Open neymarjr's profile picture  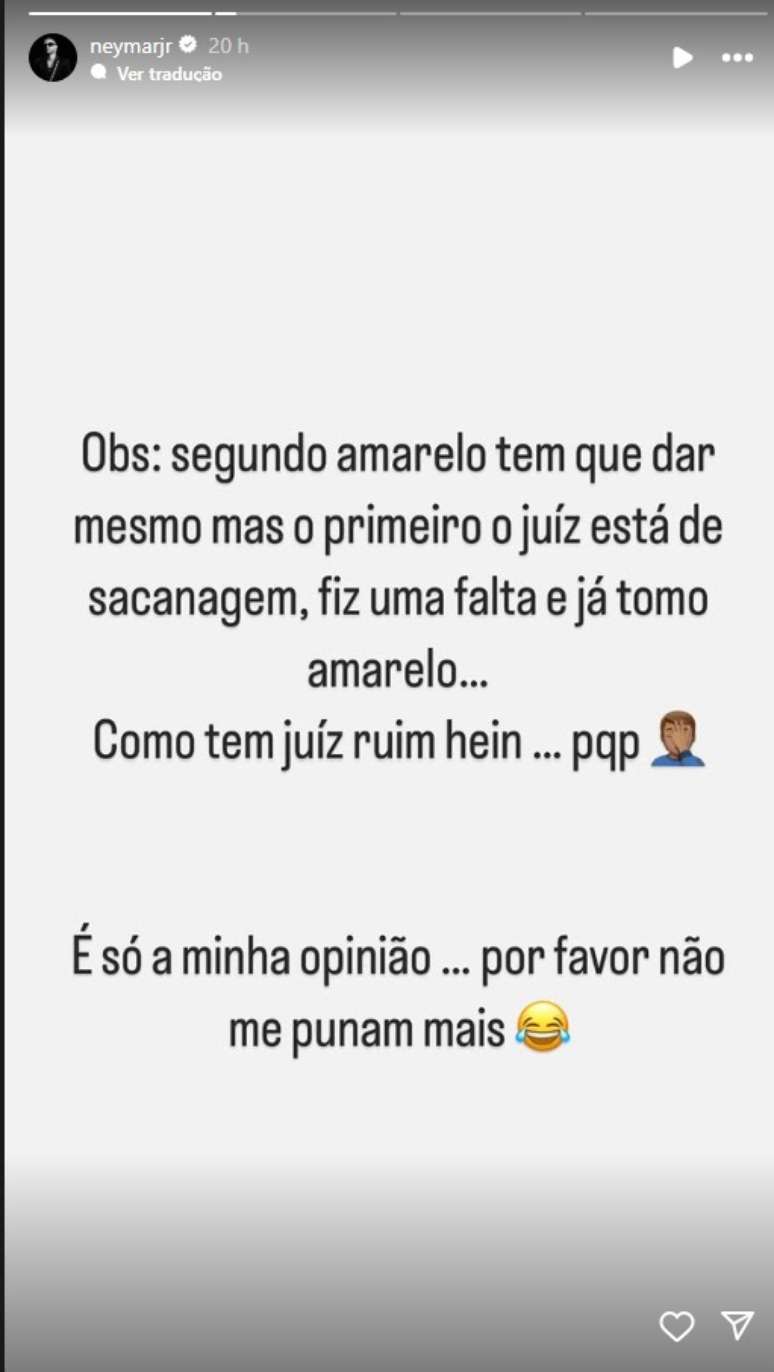[53, 58]
